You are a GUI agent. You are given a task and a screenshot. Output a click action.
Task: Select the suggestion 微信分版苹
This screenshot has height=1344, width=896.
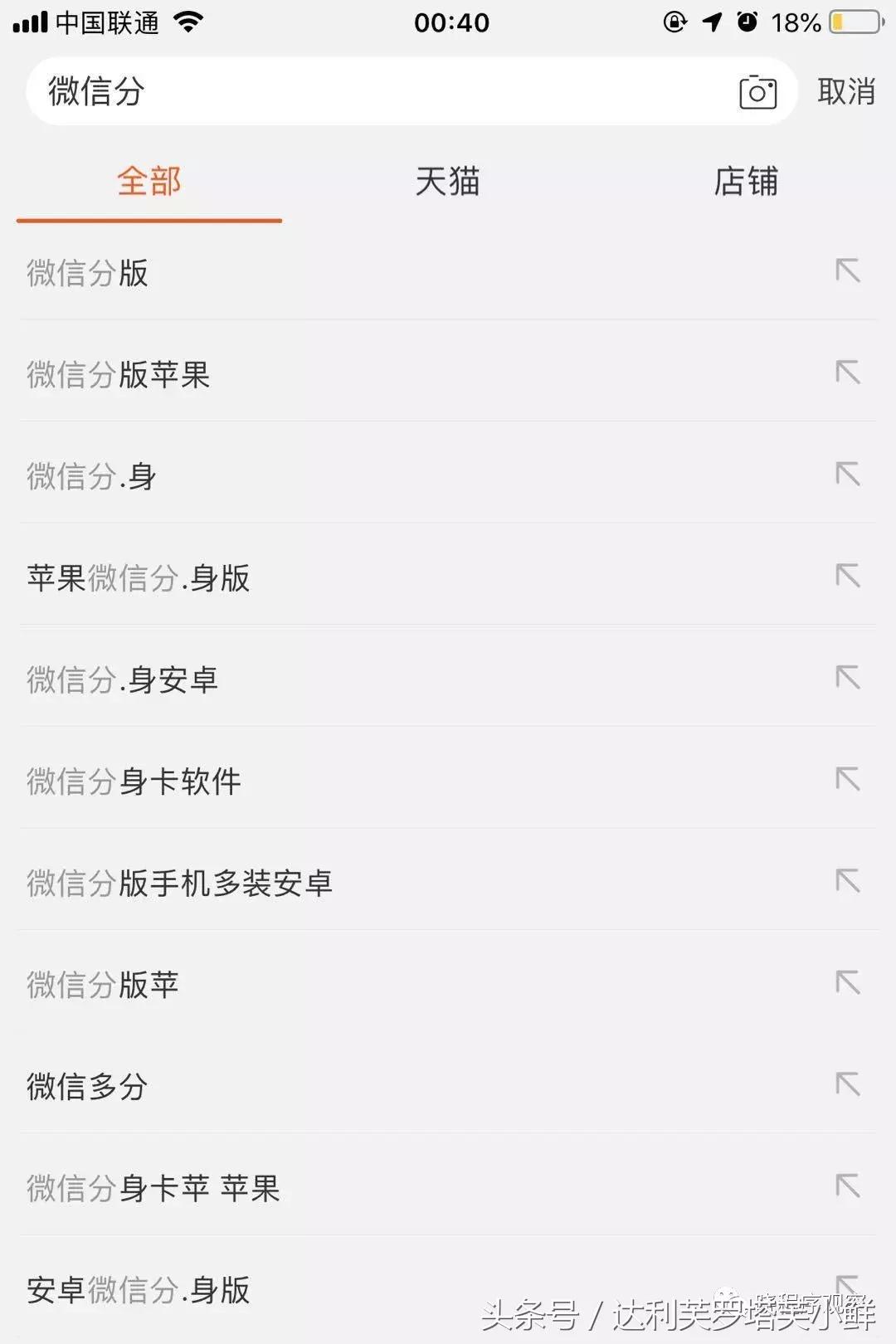[x=100, y=983]
